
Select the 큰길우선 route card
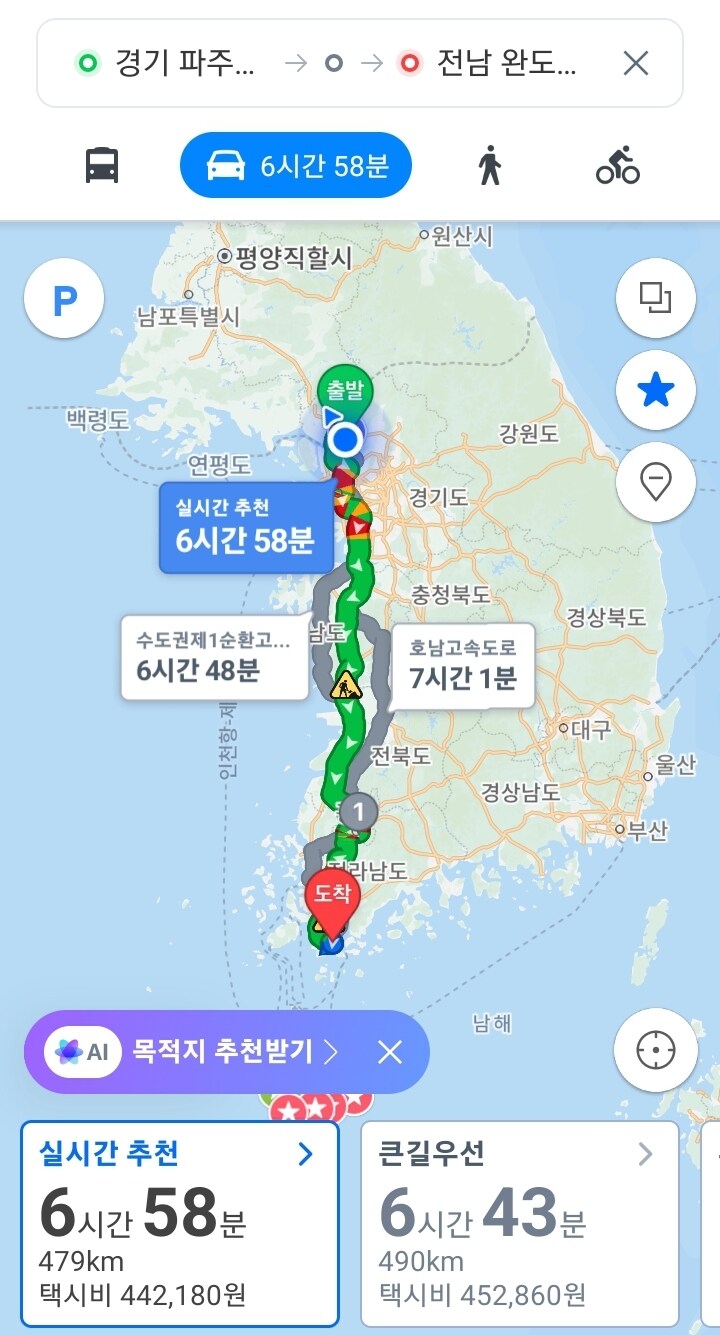point(520,1225)
